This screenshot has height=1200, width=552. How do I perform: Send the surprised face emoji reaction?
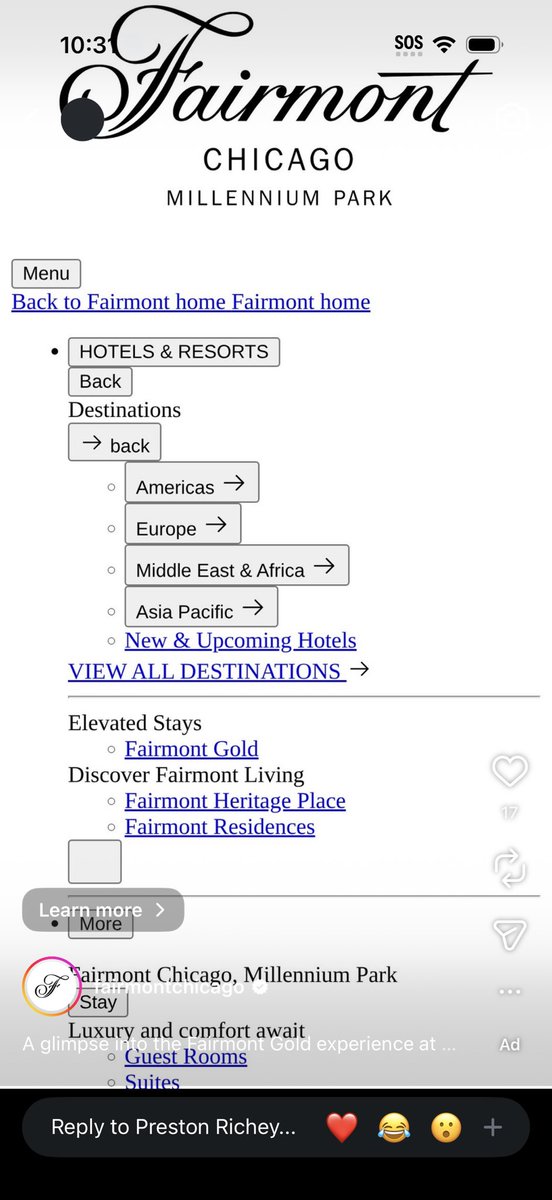click(445, 1128)
